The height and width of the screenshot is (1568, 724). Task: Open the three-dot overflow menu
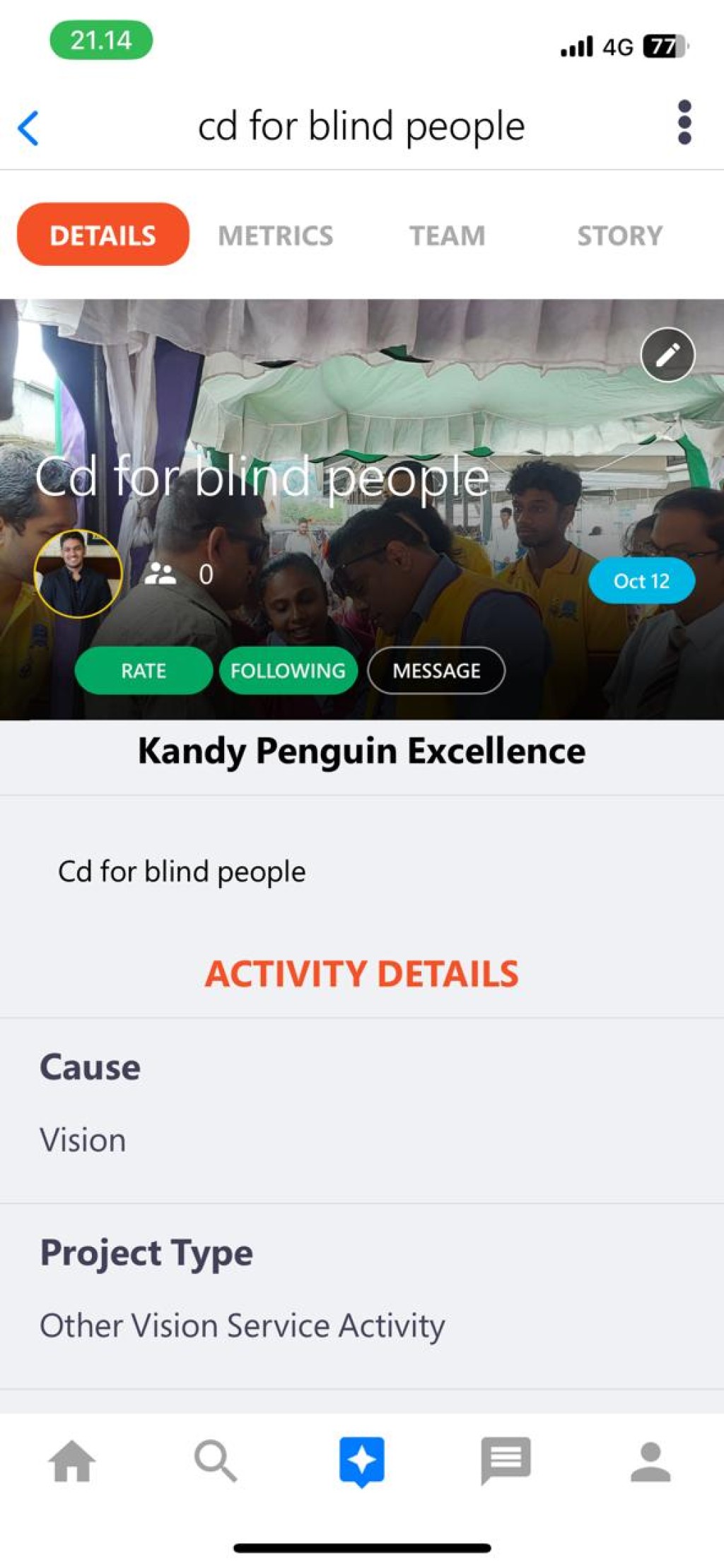pyautogui.click(x=684, y=122)
